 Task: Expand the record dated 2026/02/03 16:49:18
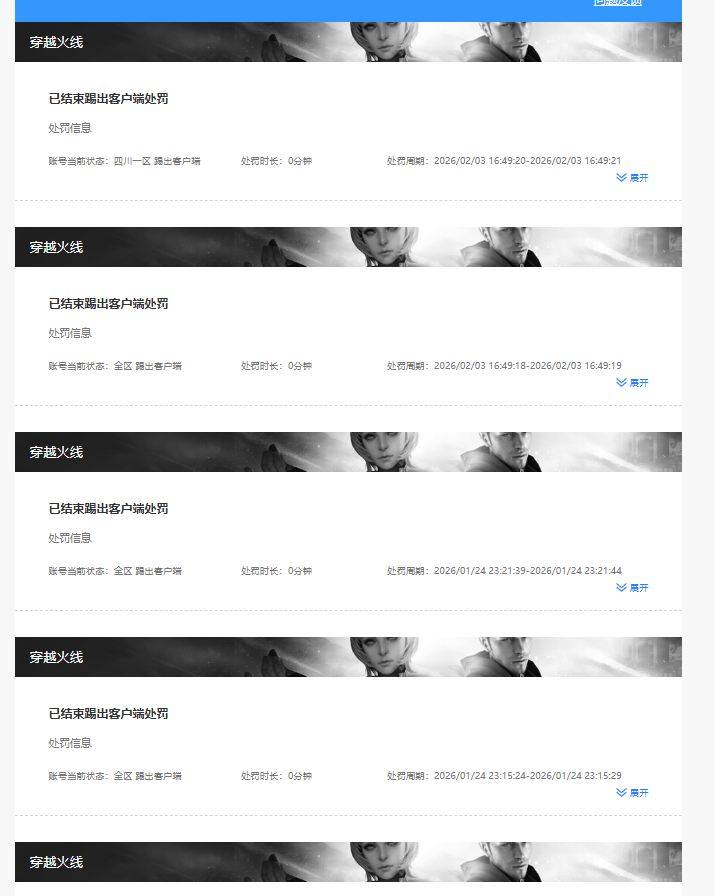pyautogui.click(x=632, y=382)
